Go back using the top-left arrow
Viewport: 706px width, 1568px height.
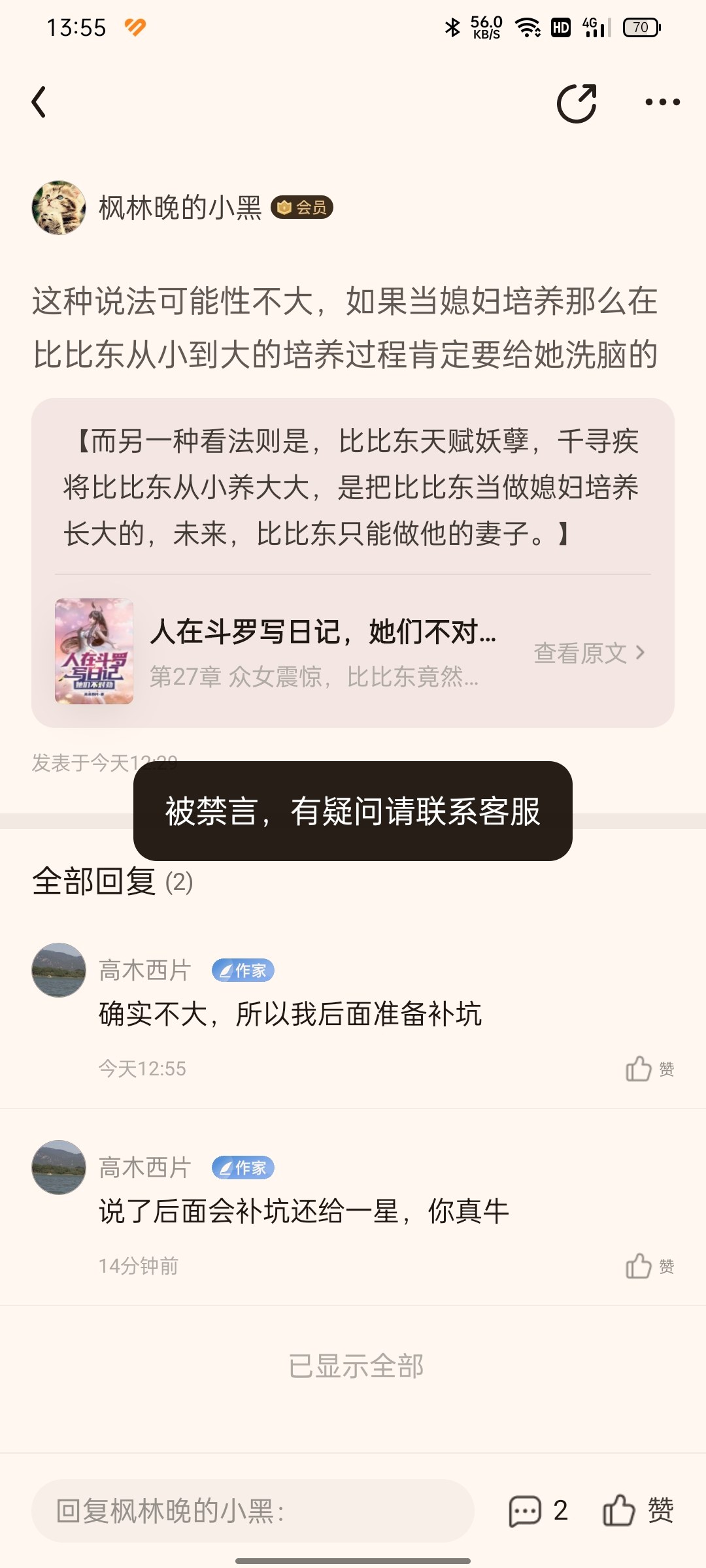tap(39, 103)
